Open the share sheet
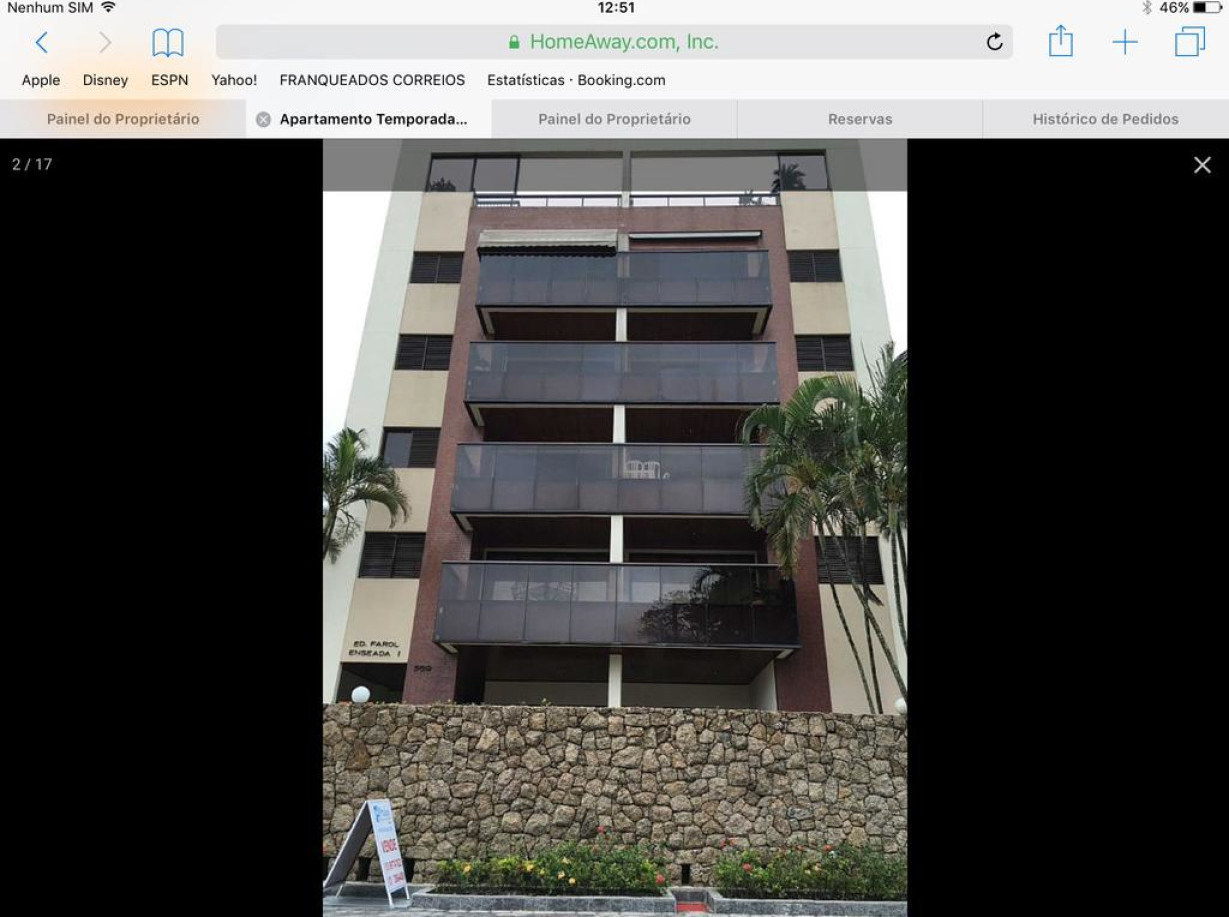The image size is (1229, 917). point(1060,42)
